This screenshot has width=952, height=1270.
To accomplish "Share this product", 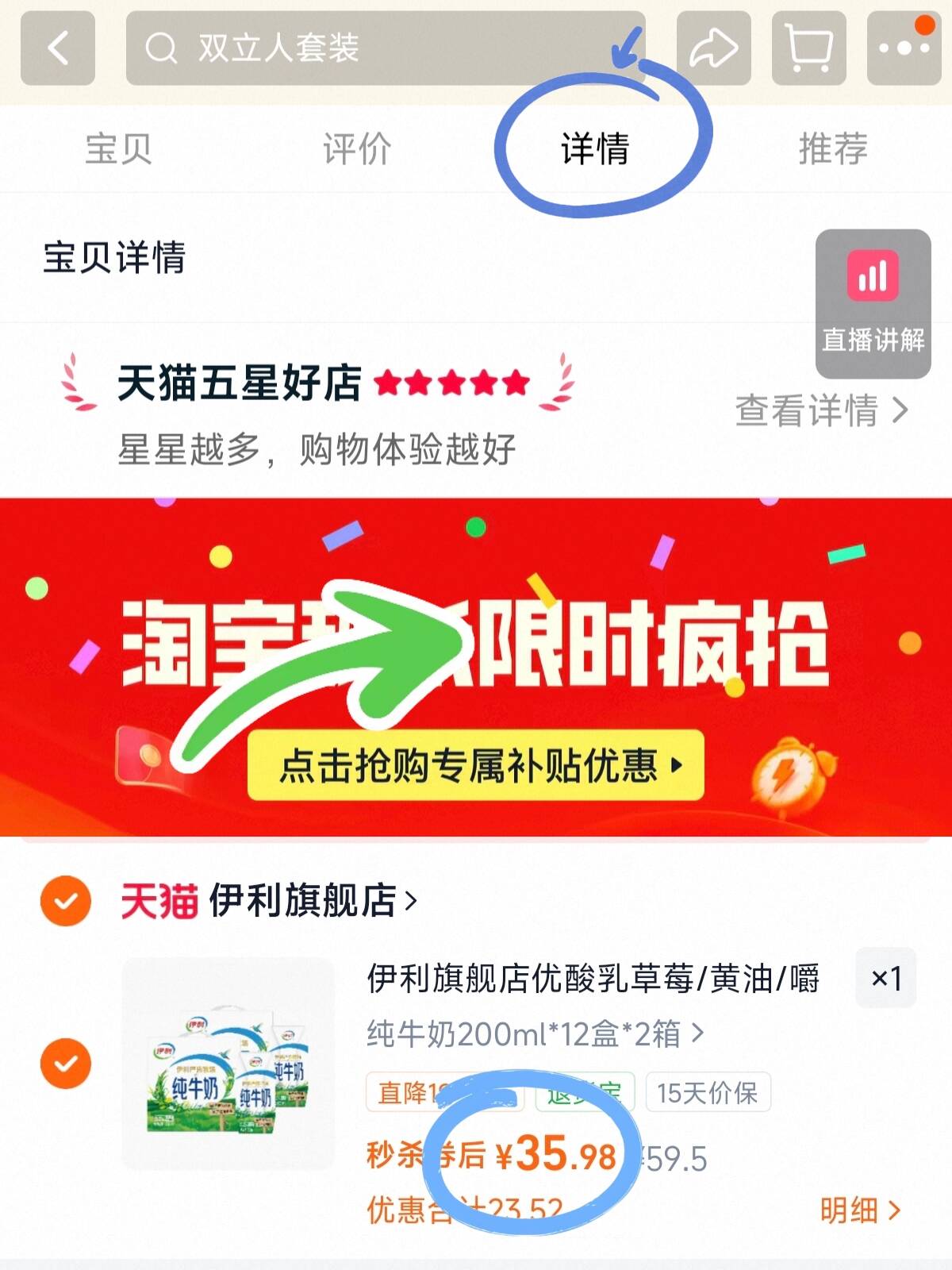I will 713,48.
